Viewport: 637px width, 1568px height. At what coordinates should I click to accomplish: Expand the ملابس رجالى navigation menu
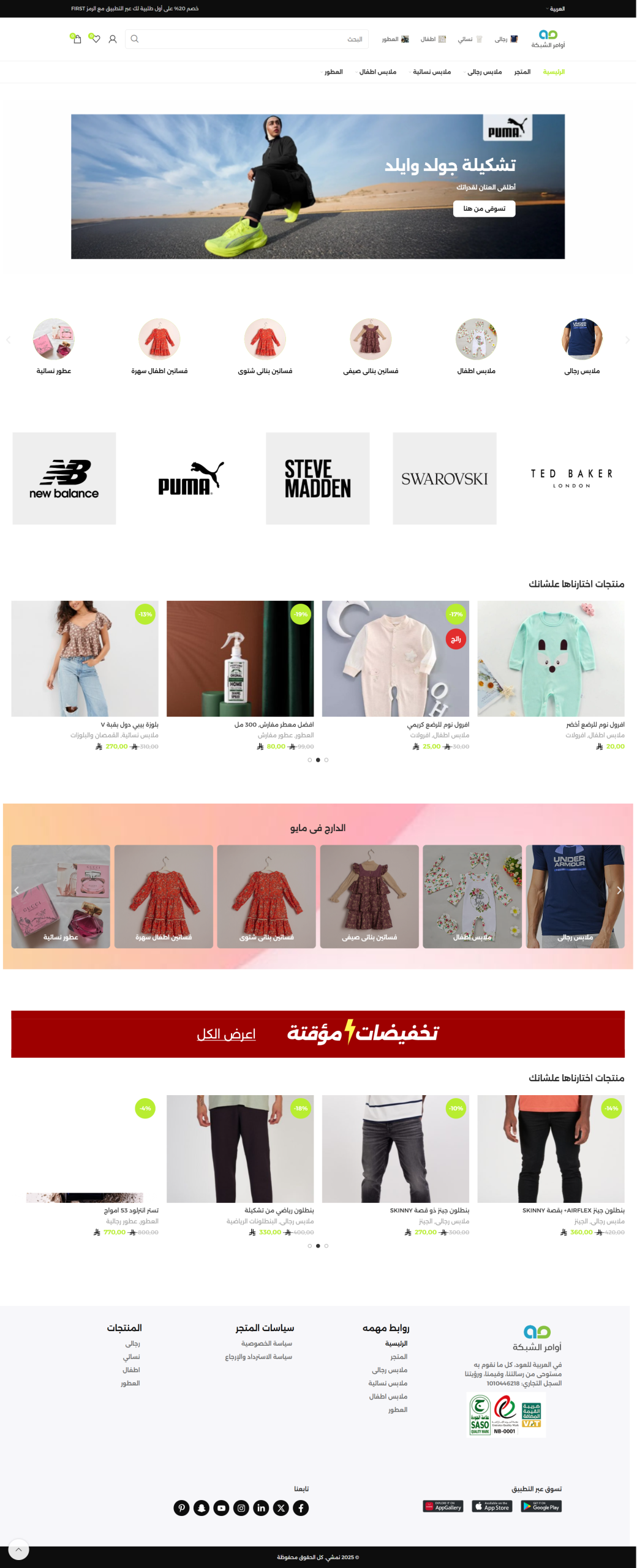click(x=484, y=72)
